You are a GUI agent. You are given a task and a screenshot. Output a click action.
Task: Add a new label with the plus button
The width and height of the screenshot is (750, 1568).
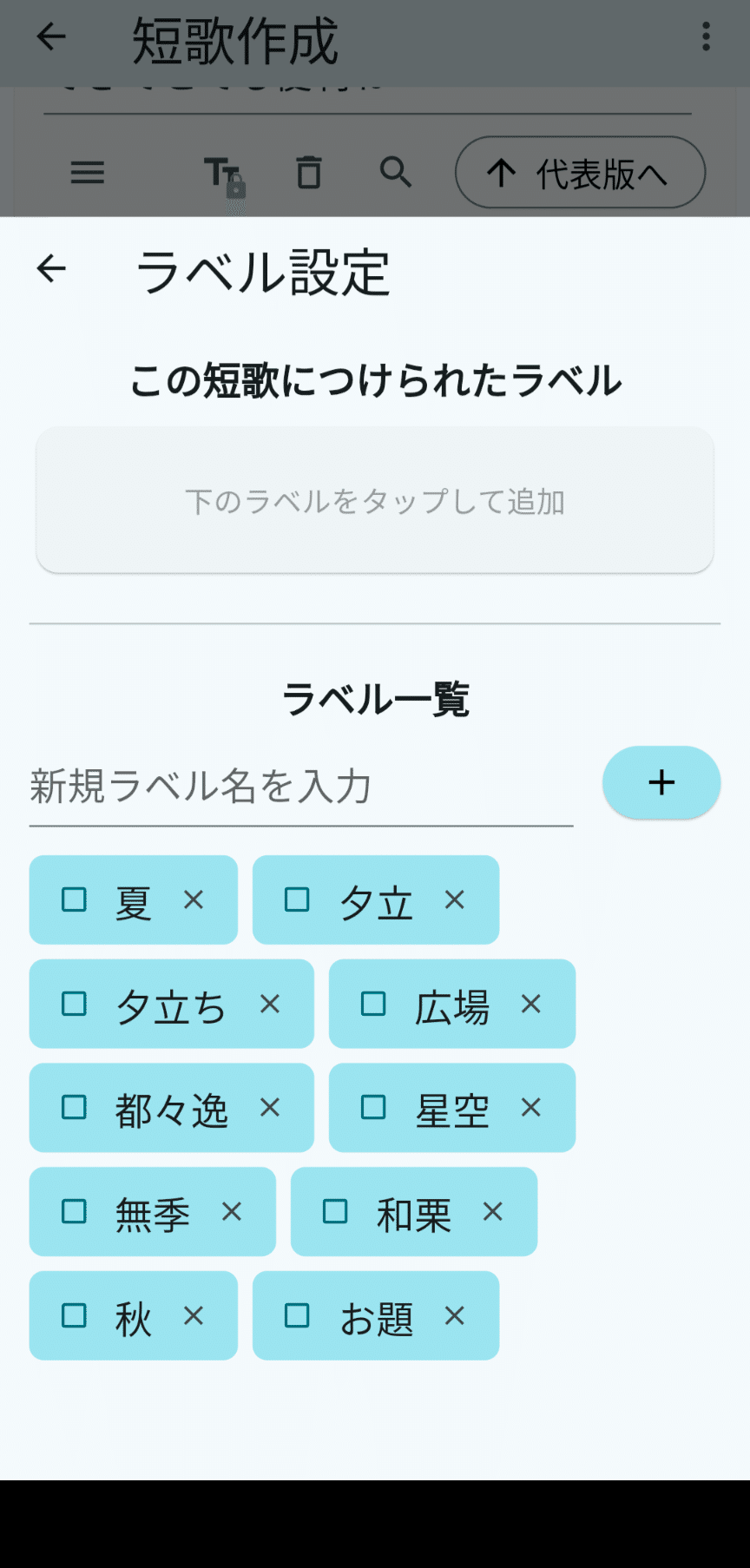coord(661,782)
